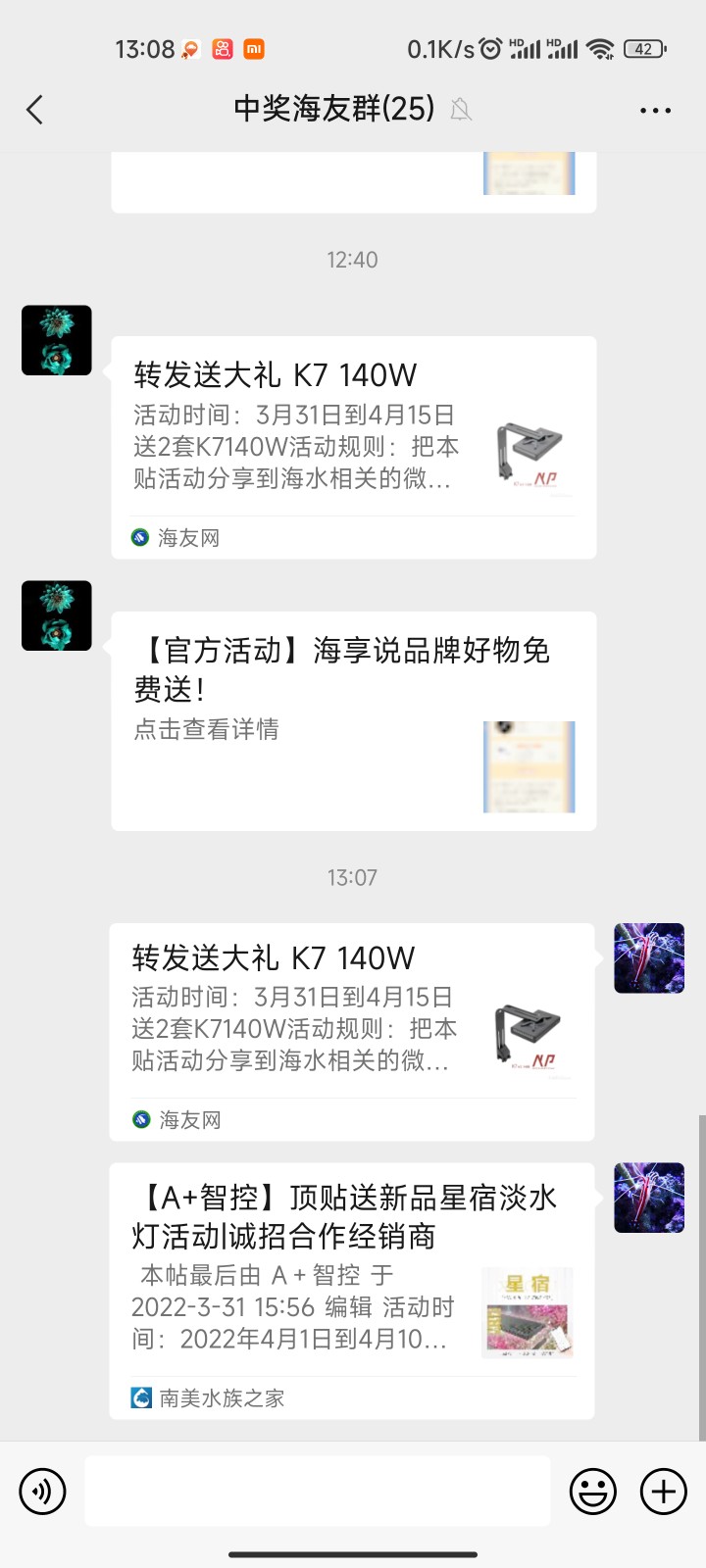Open the 【A+智控】顶贴送新品星宿淡水灯 link card

pyautogui.click(x=351, y=1289)
